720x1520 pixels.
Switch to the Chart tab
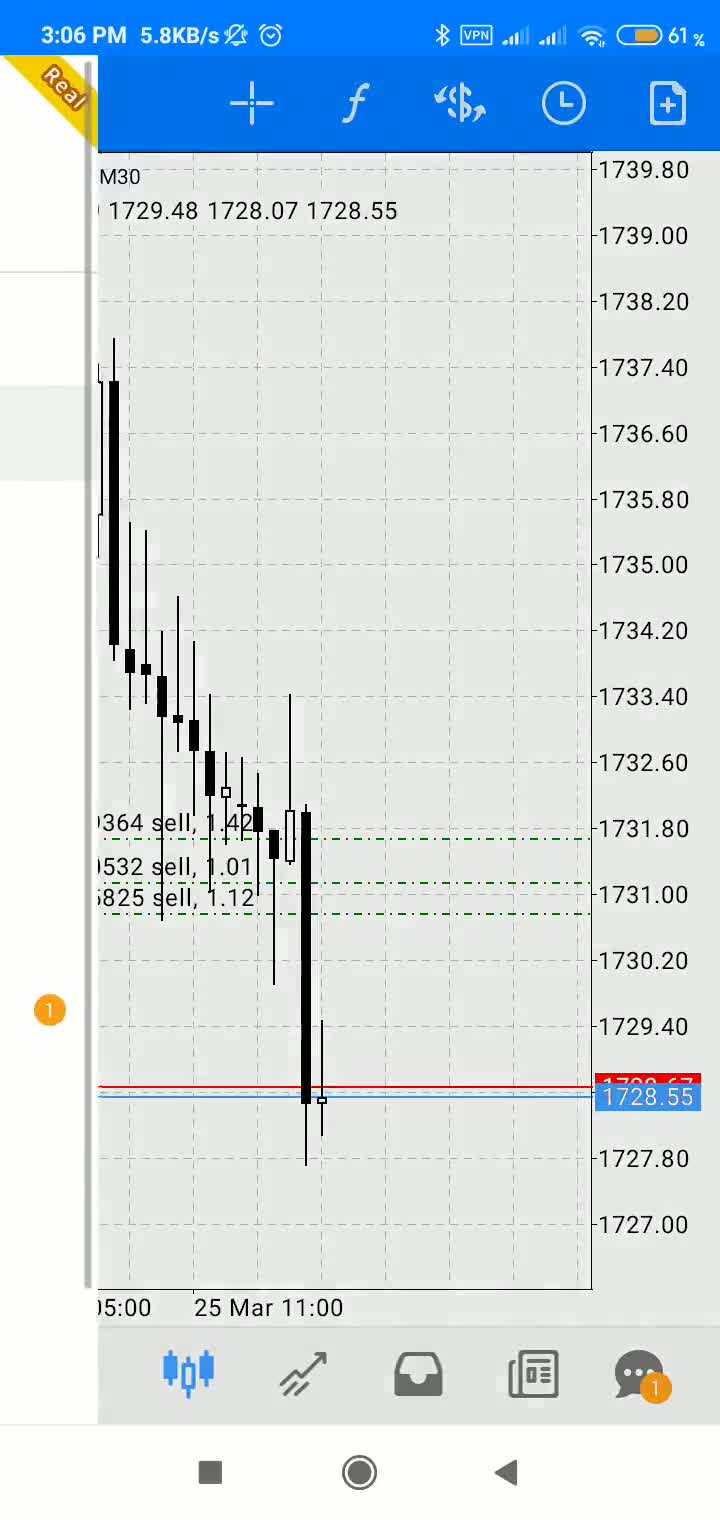pos(189,1372)
